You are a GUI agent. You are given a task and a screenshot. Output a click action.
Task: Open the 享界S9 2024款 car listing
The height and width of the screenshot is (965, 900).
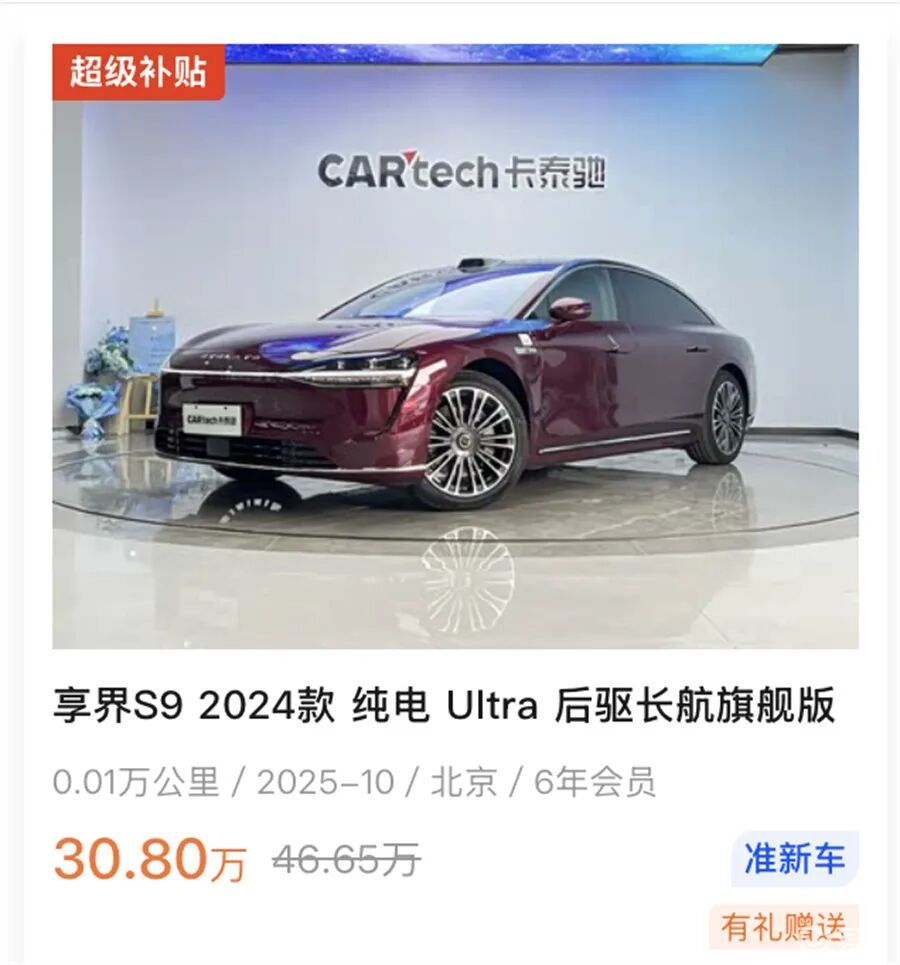click(443, 706)
